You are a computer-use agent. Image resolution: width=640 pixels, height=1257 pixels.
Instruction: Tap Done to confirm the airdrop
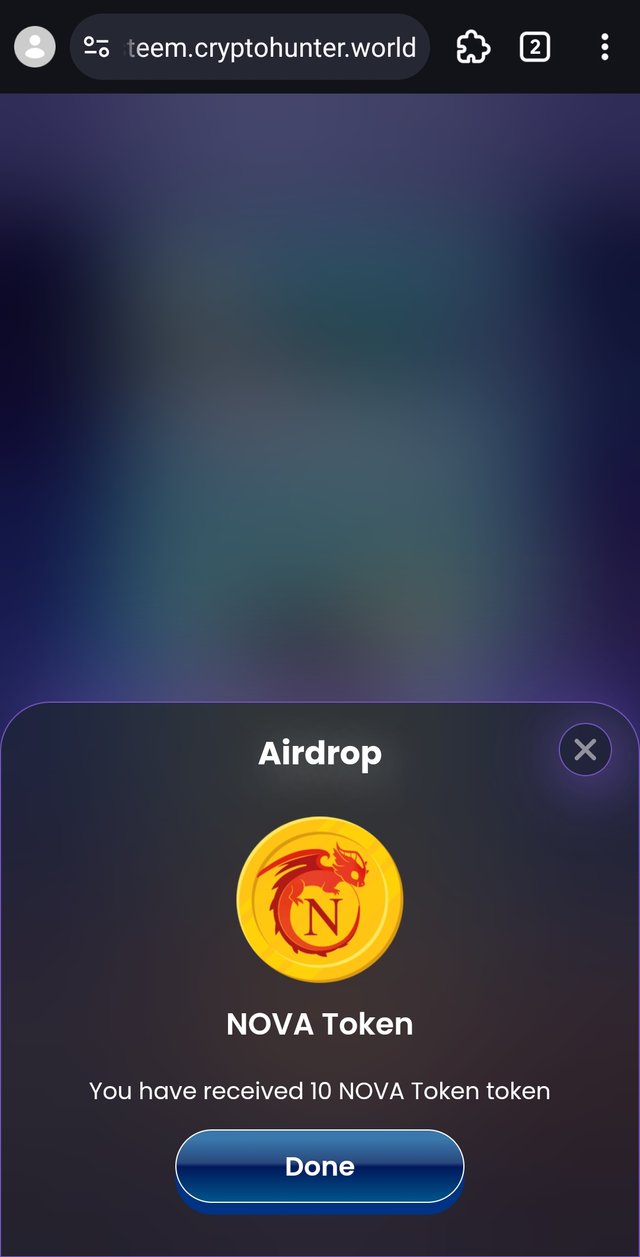[x=320, y=1166]
